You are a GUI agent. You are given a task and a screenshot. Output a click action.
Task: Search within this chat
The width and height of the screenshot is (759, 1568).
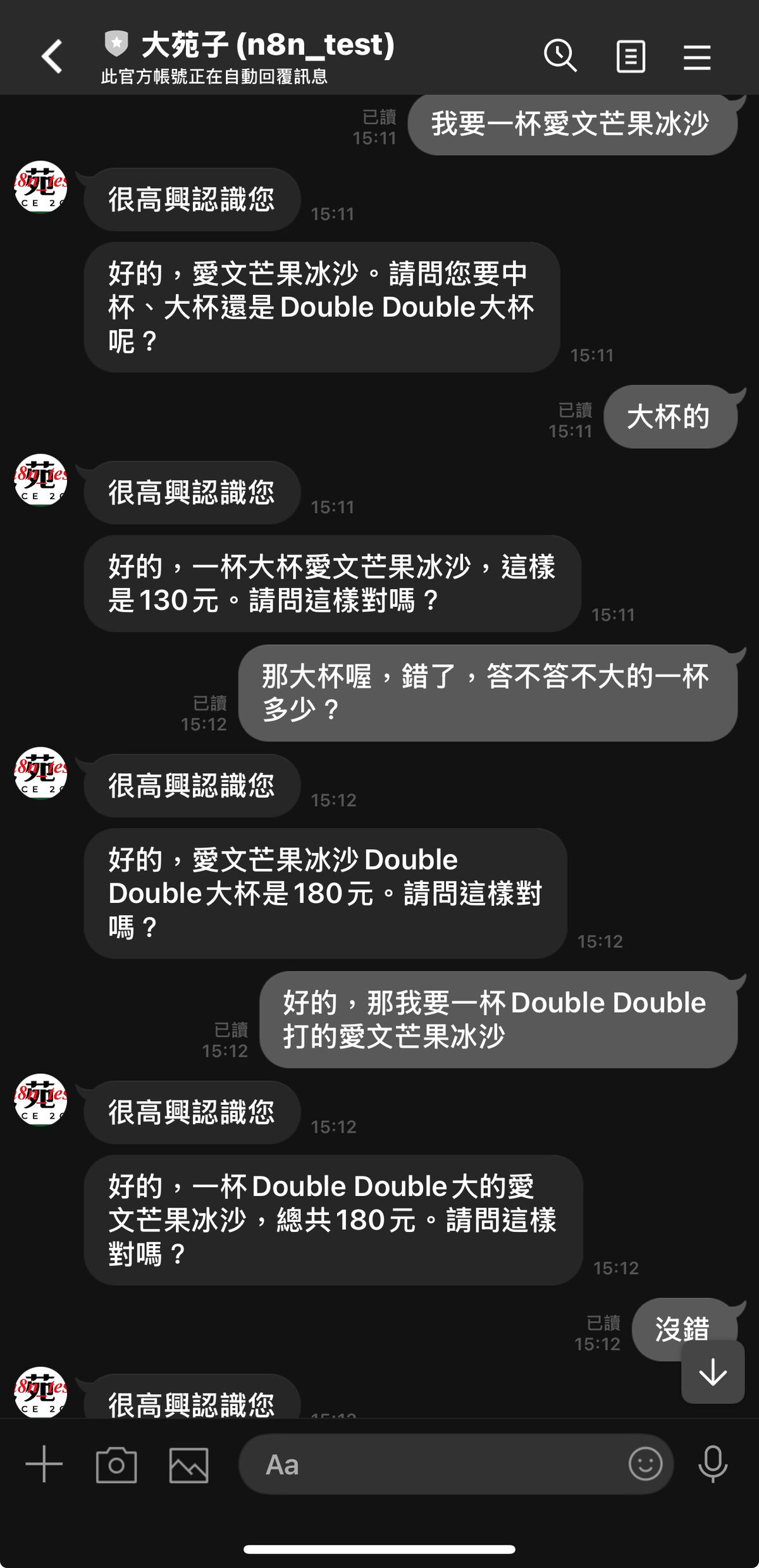[560, 56]
